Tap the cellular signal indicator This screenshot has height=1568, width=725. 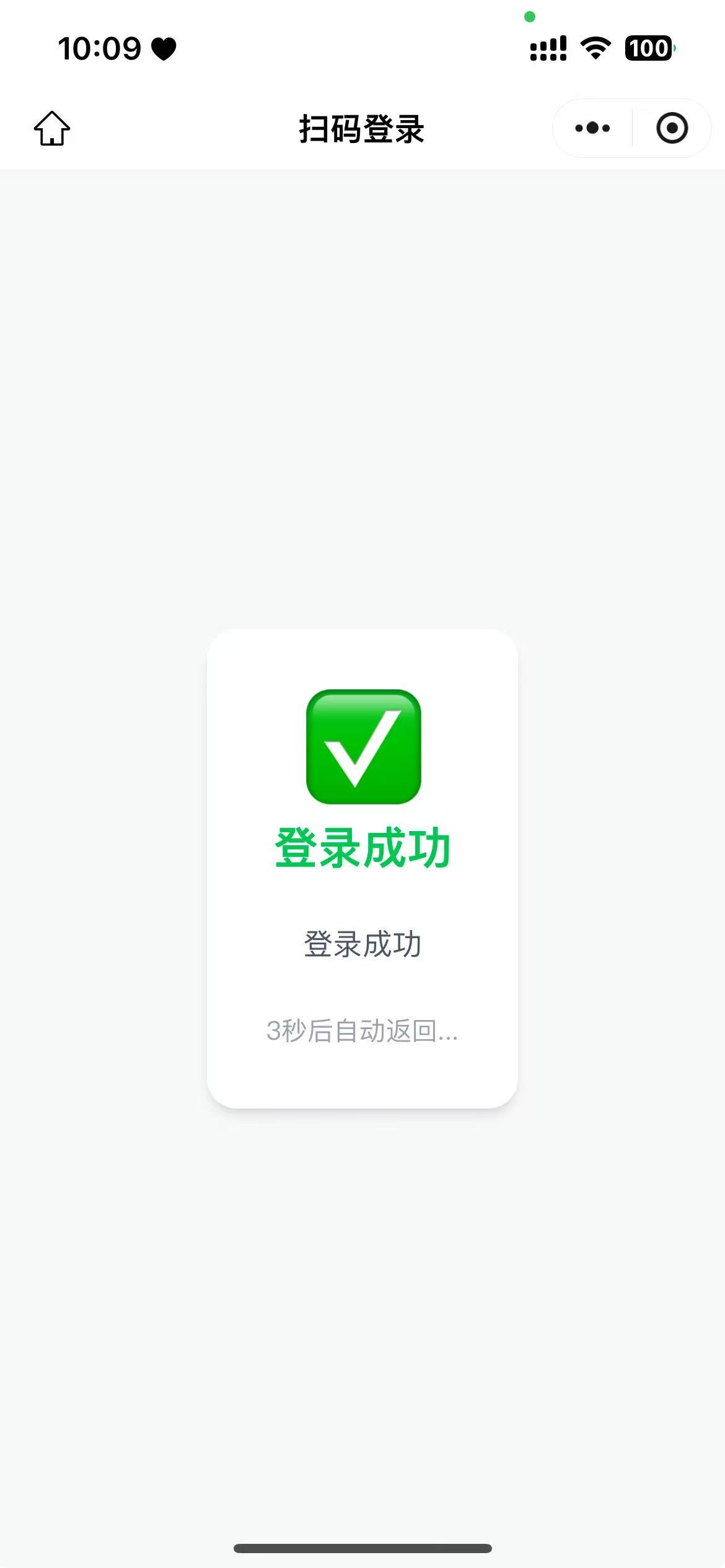coord(548,48)
